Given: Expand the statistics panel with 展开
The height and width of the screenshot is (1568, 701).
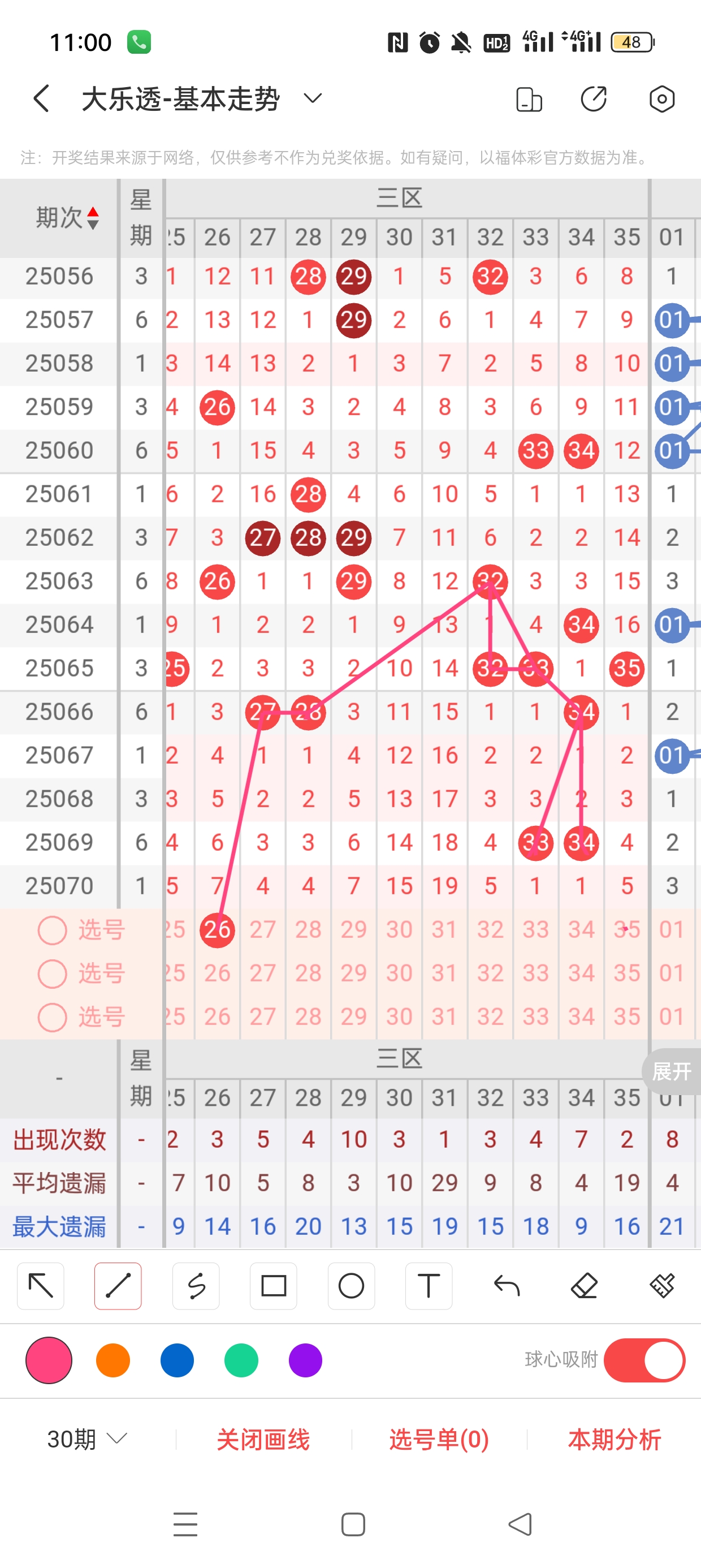Looking at the screenshot, I should click(672, 1071).
